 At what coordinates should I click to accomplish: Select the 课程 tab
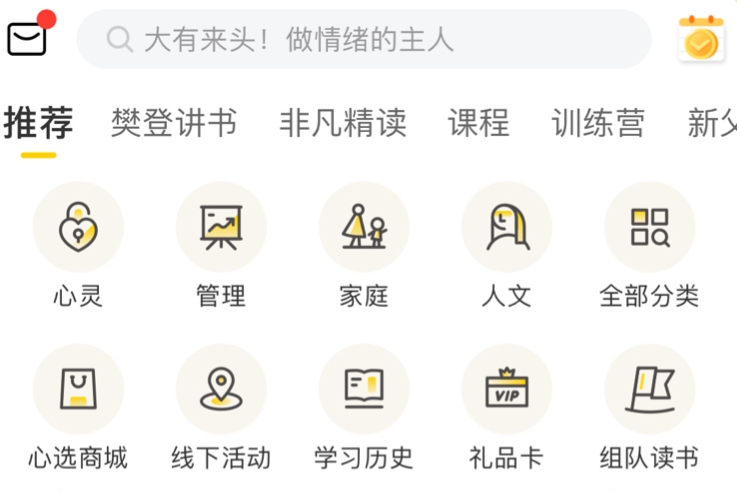tap(479, 124)
